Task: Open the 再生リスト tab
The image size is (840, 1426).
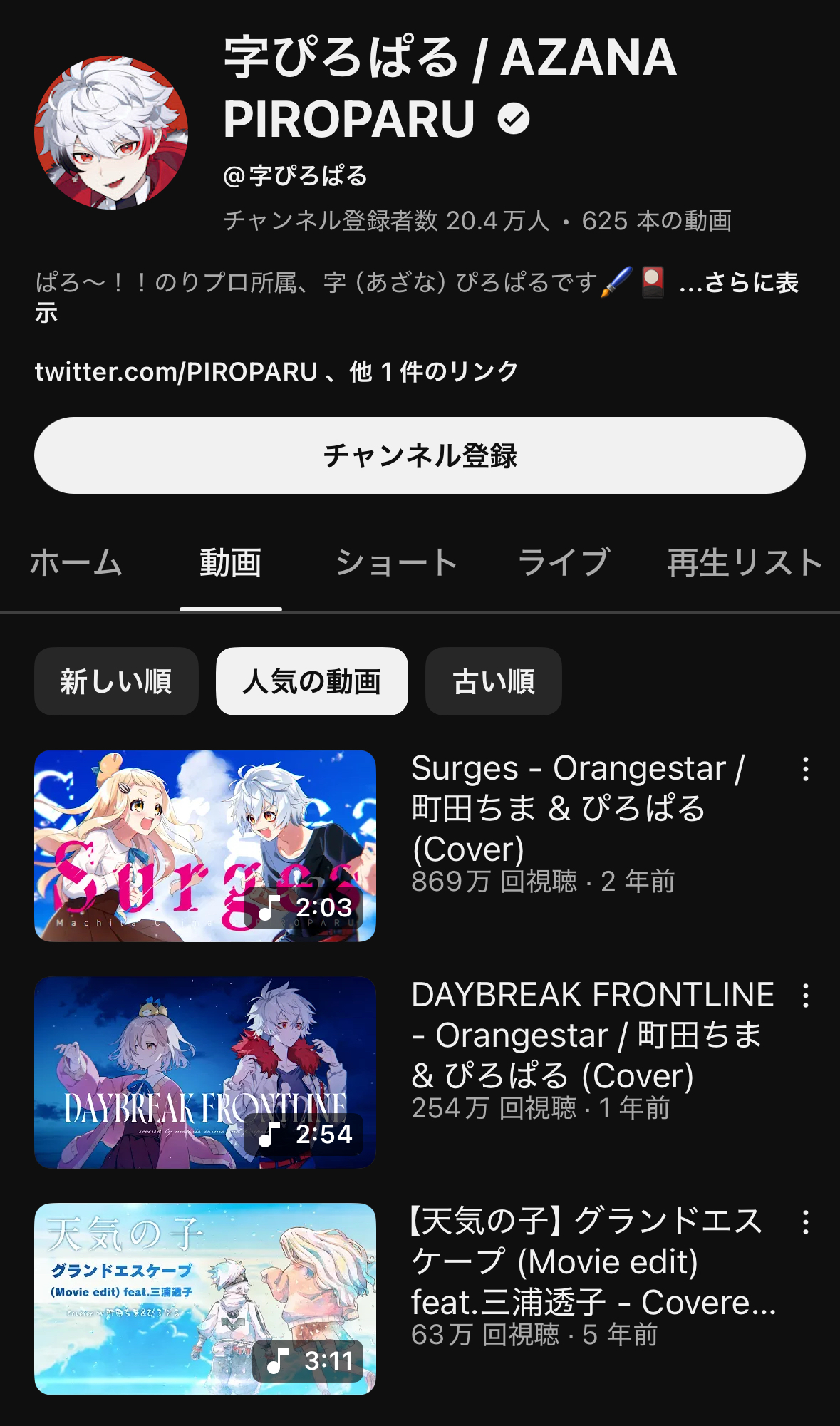Action: coord(745,562)
